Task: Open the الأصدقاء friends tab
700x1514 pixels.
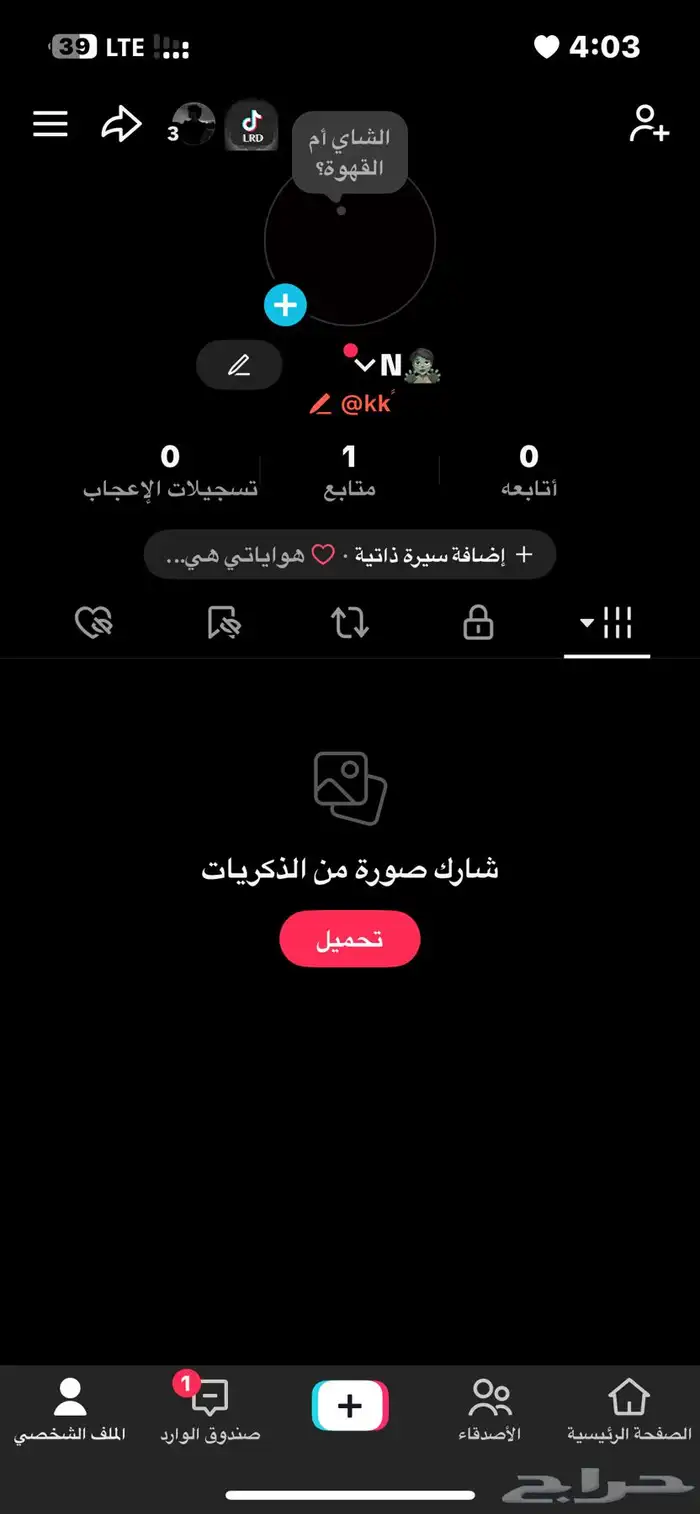Action: pos(490,1409)
